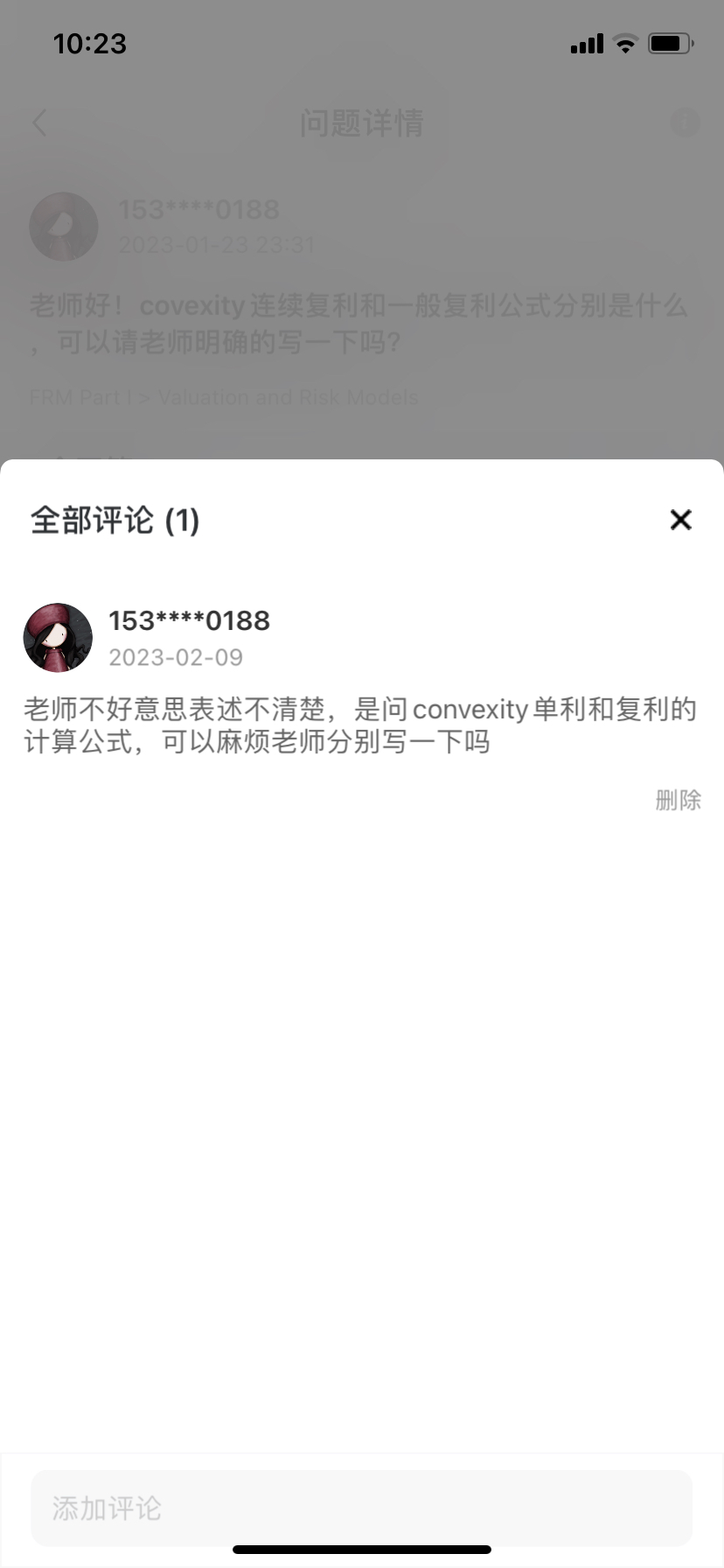Close the 全部评论 comments sheet
This screenshot has width=724, height=1568.
(x=680, y=520)
